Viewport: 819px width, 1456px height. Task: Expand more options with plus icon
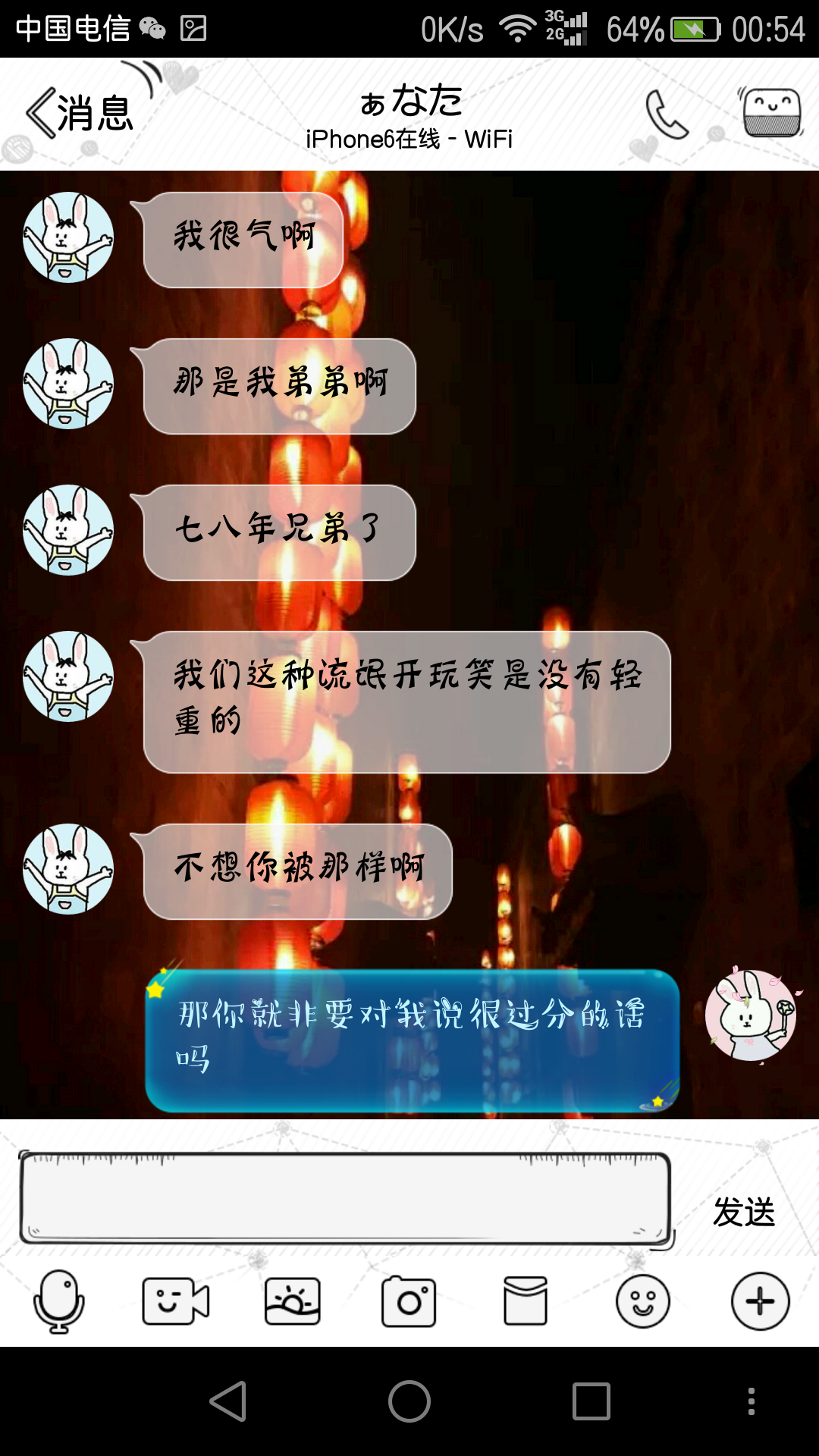pos(760,1301)
